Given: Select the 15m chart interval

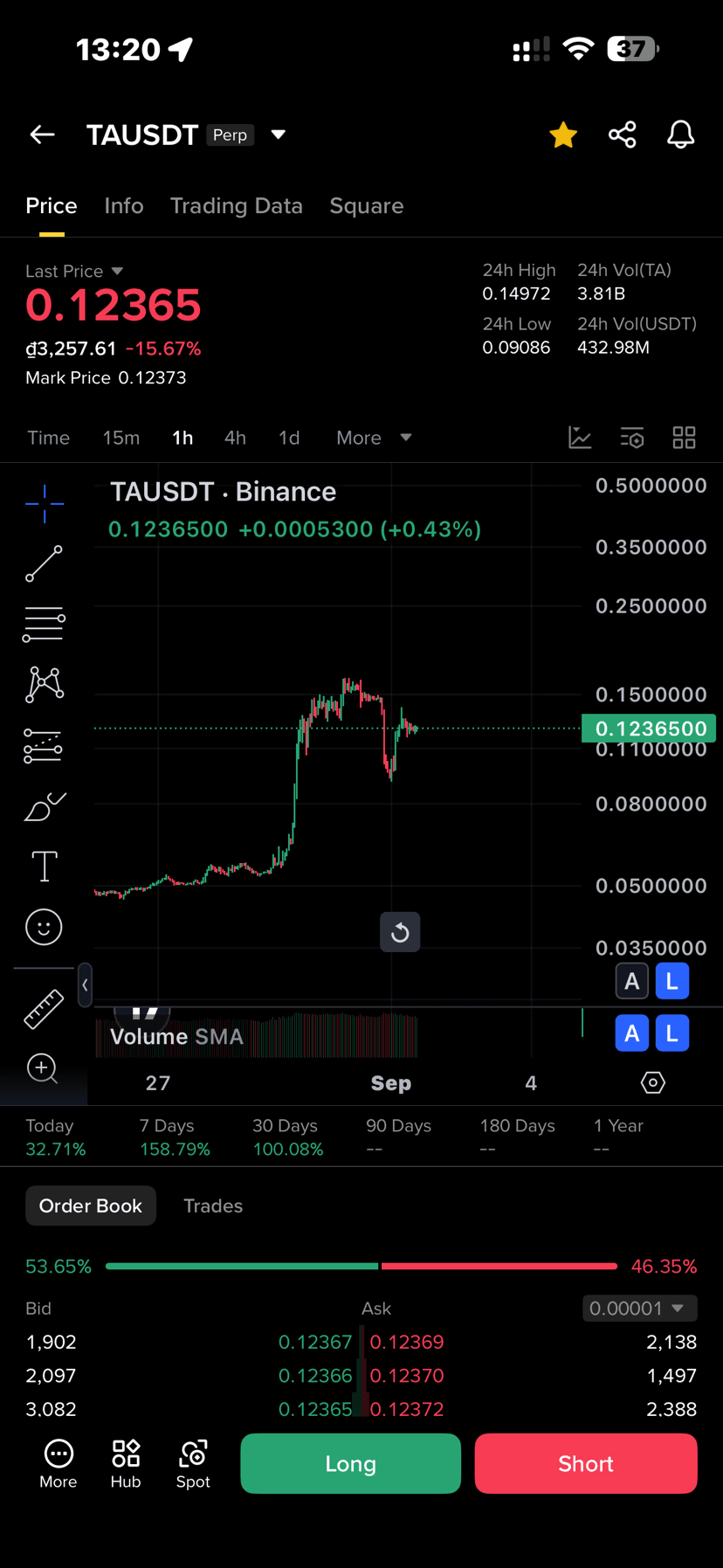Looking at the screenshot, I should click(121, 438).
